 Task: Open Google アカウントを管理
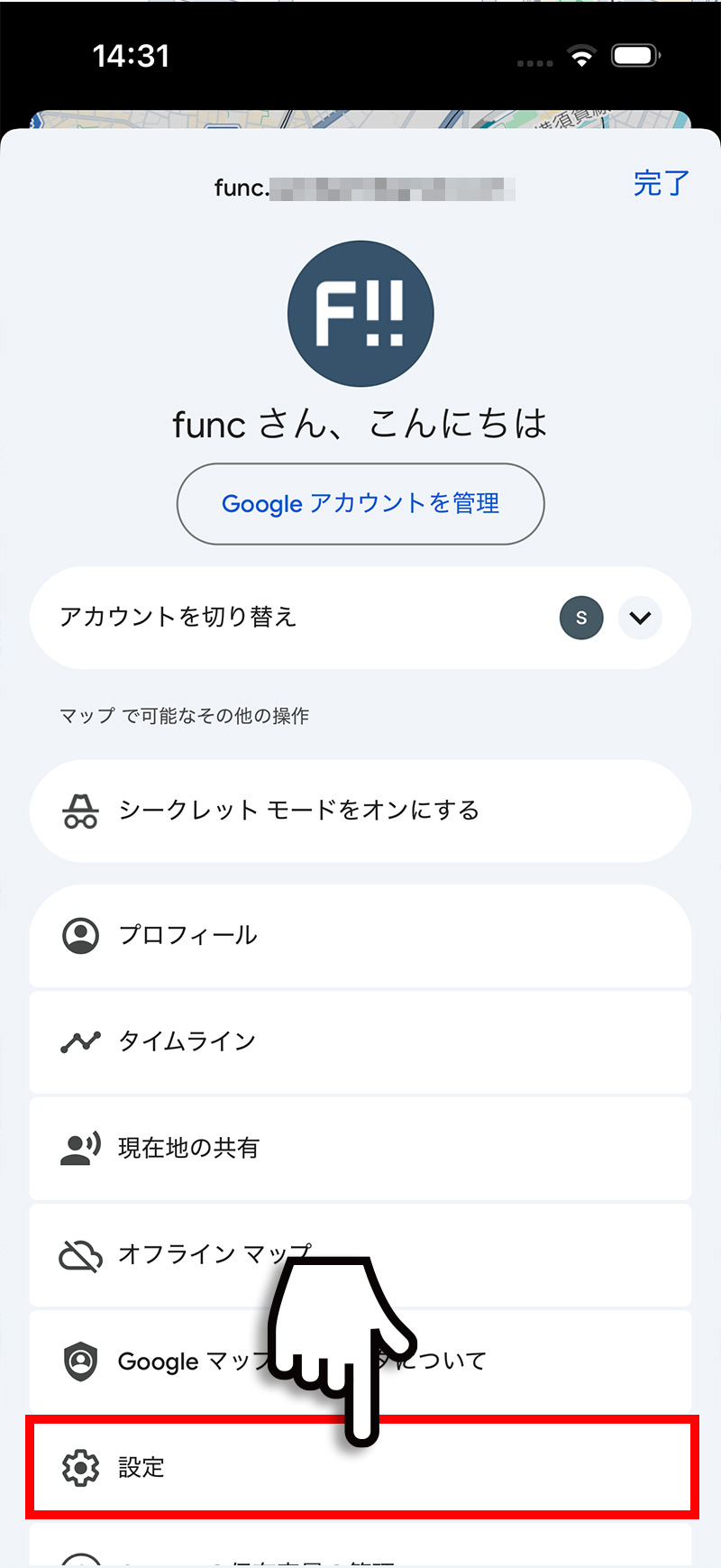[360, 504]
